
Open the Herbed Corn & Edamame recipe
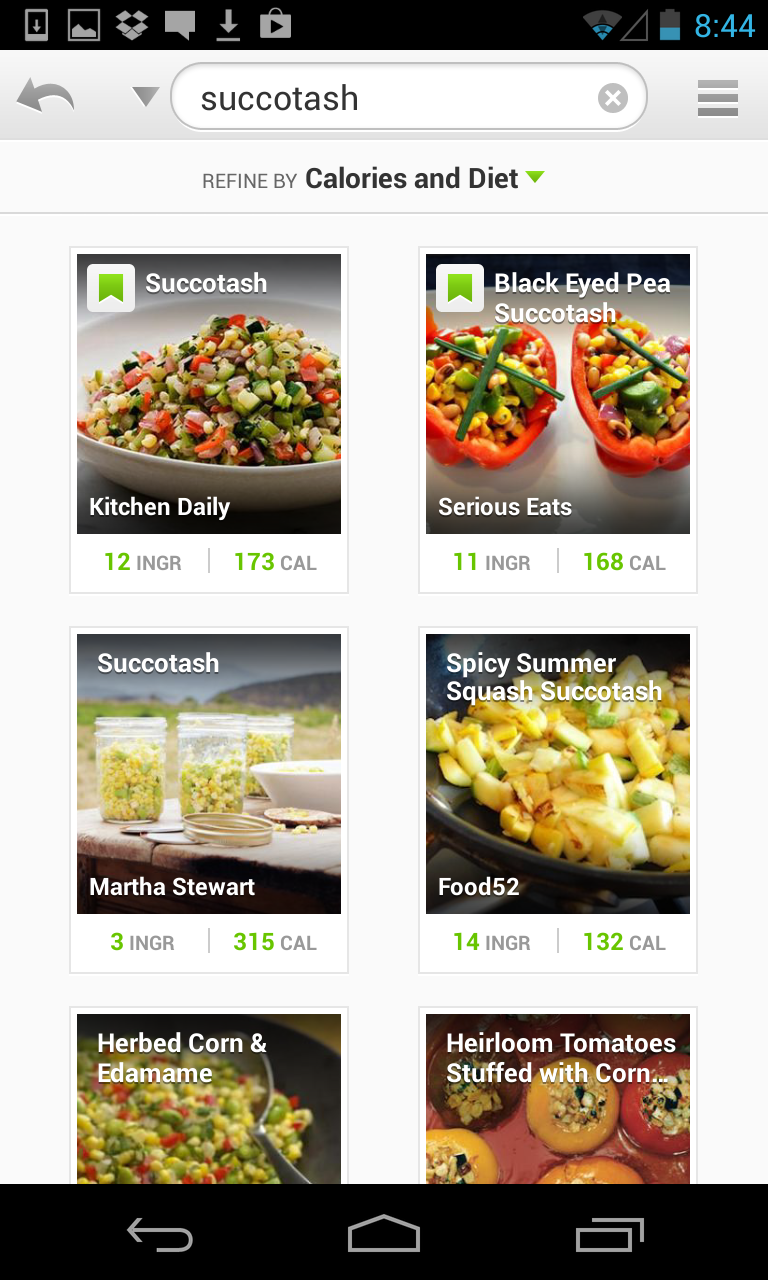pos(209,1098)
